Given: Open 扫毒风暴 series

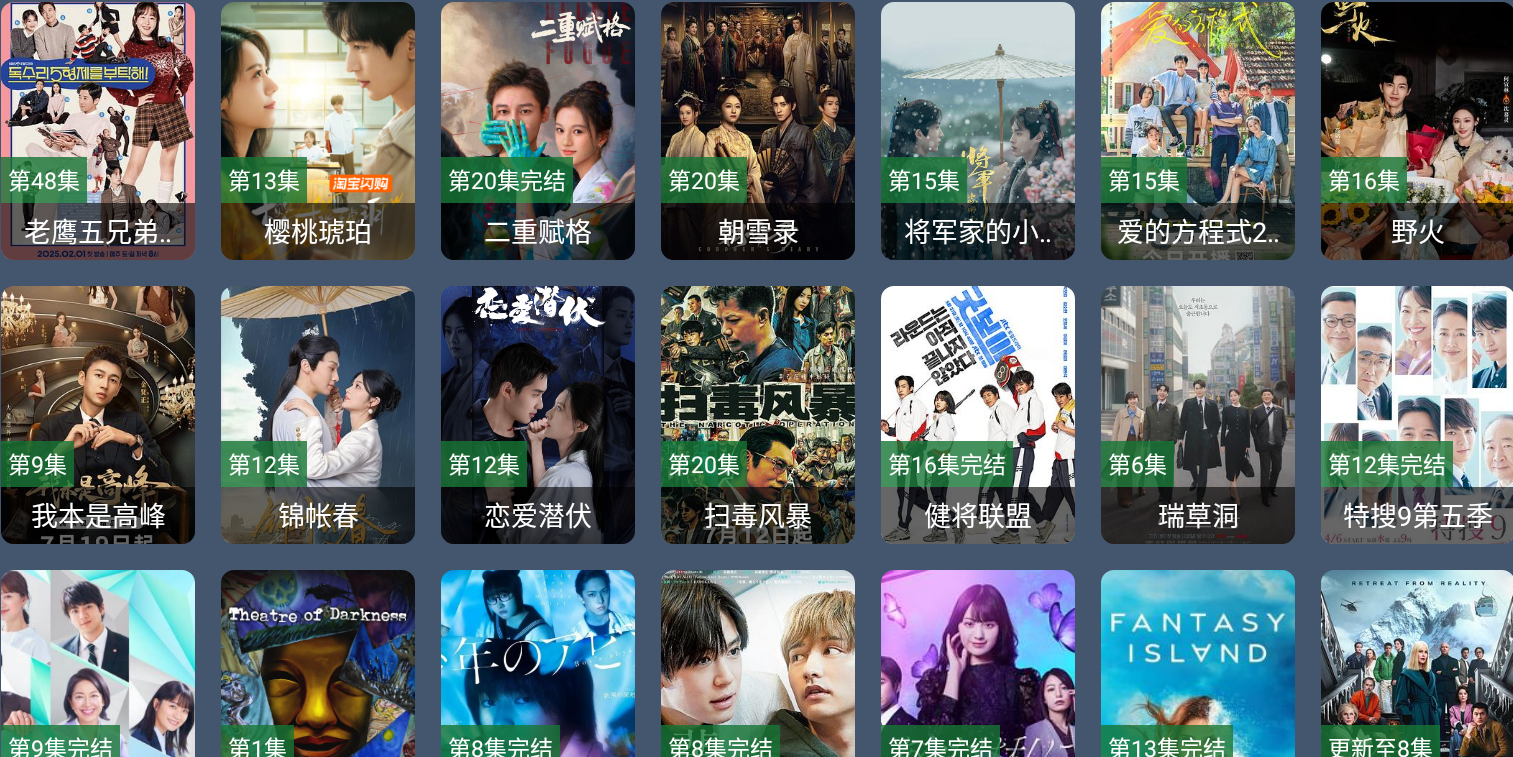Looking at the screenshot, I should coord(758,415).
